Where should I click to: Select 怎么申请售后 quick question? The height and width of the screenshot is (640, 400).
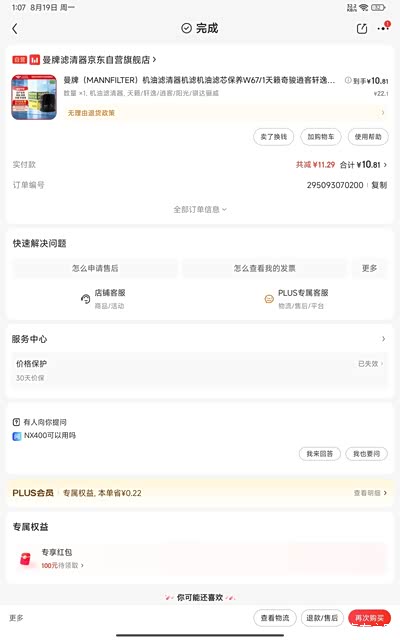[95, 268]
